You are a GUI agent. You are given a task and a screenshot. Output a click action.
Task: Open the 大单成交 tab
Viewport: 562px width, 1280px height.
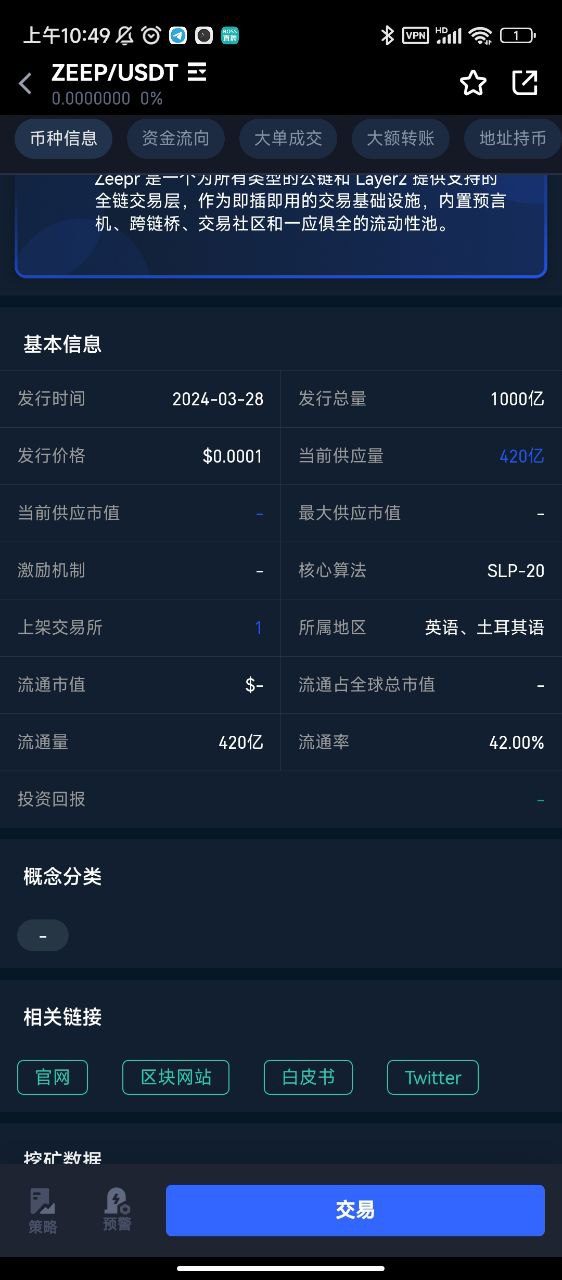click(289, 138)
